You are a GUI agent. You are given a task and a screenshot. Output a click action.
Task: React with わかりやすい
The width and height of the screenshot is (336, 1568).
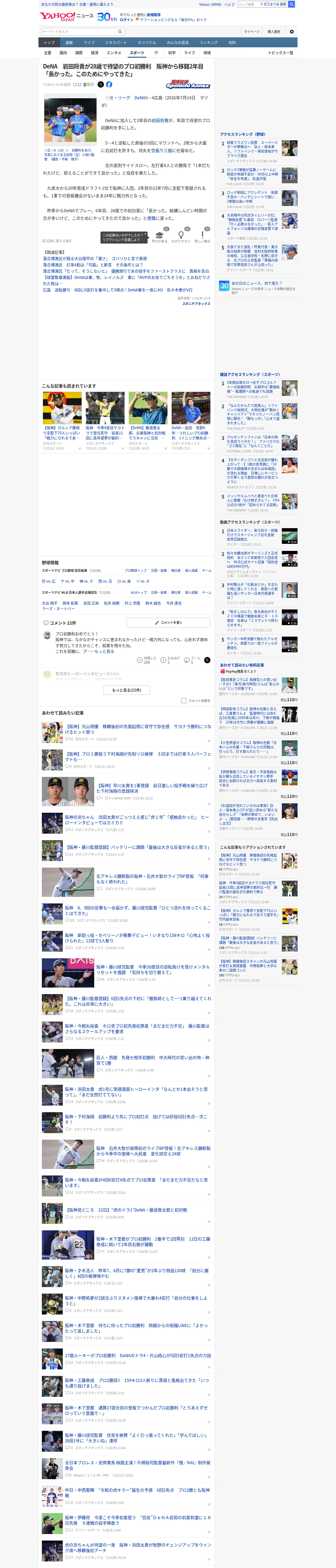pyautogui.click(x=181, y=236)
